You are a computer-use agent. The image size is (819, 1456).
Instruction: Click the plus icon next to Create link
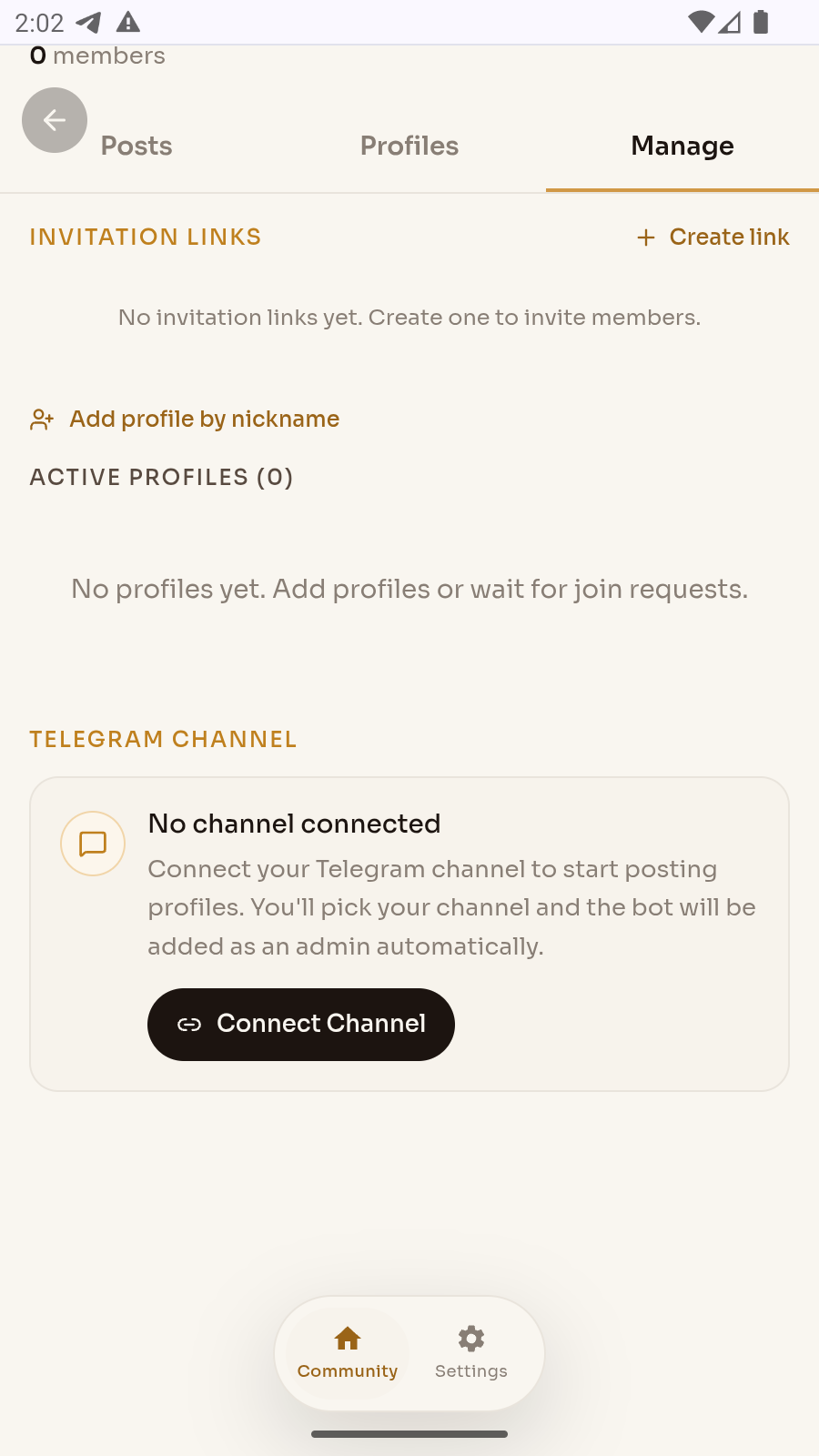(645, 237)
